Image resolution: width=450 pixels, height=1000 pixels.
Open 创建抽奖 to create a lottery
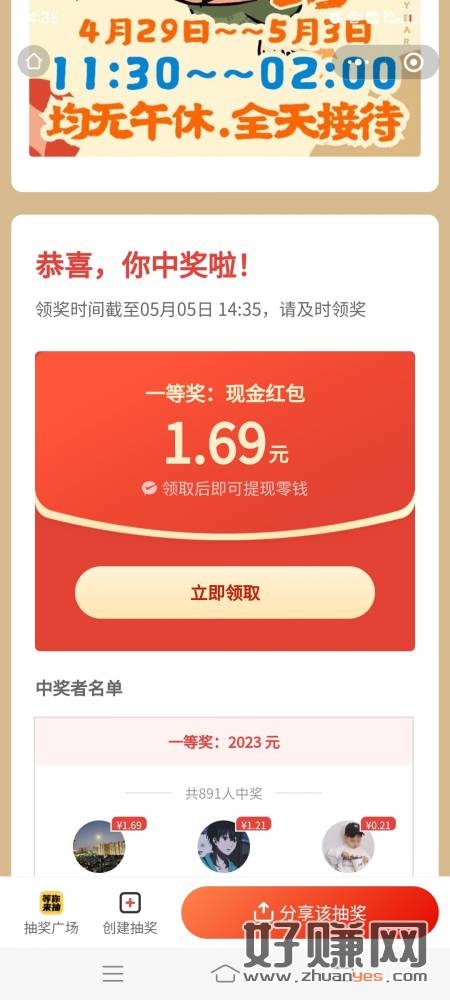130,913
